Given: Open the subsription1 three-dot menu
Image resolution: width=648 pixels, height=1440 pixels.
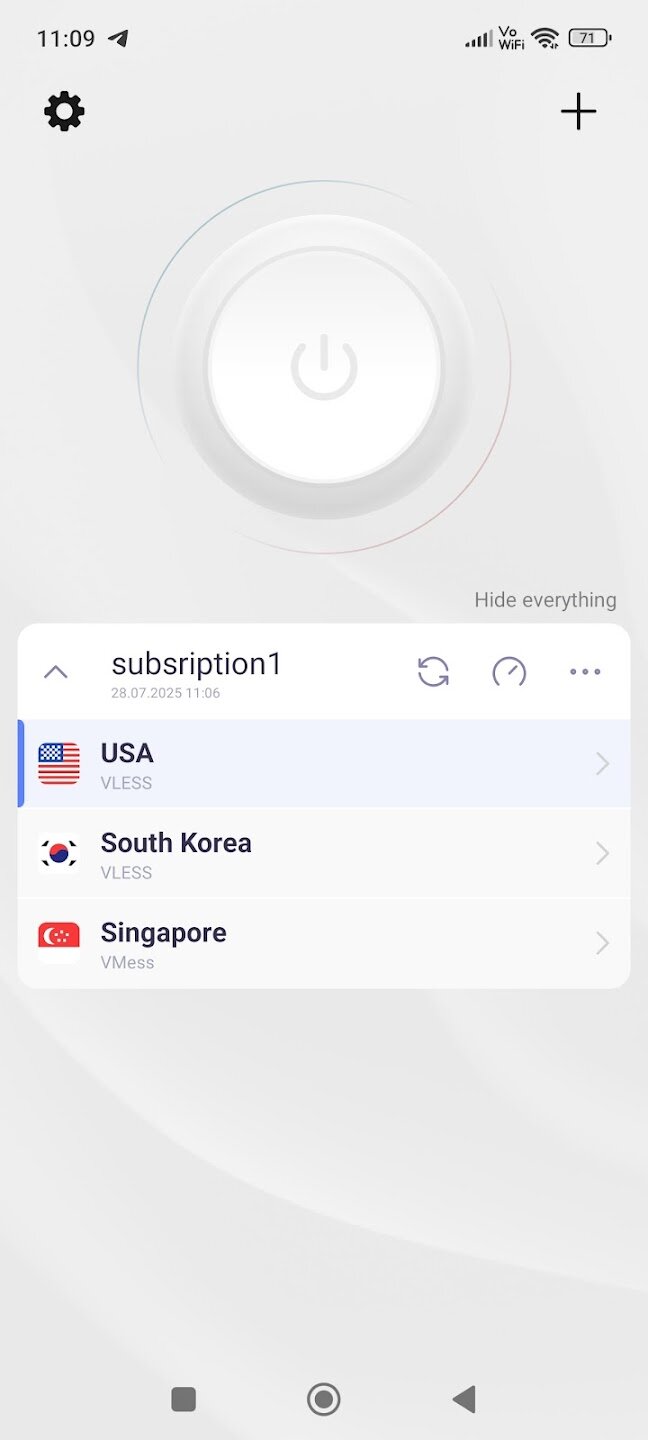Looking at the screenshot, I should (x=585, y=672).
